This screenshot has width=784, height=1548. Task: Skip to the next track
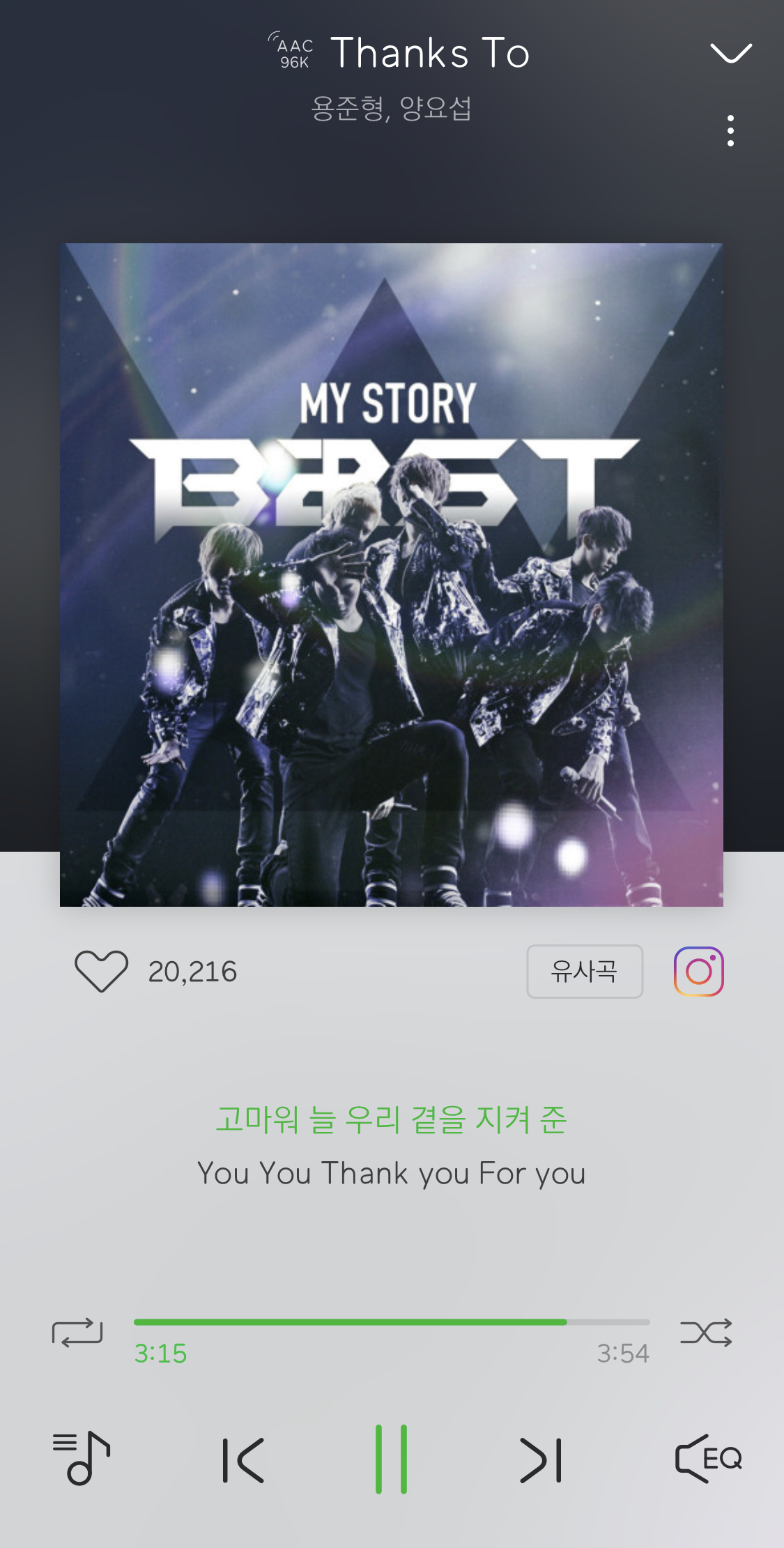(x=541, y=1459)
